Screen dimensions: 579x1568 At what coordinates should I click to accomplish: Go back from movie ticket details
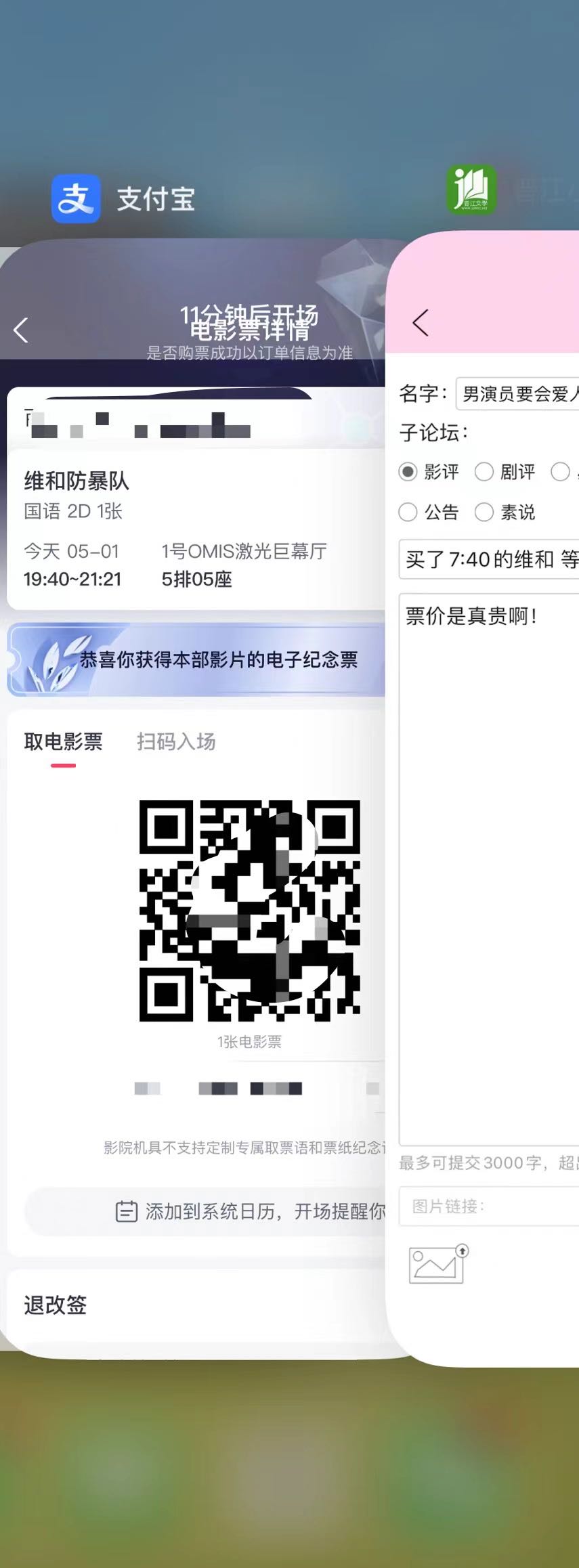tap(21, 330)
